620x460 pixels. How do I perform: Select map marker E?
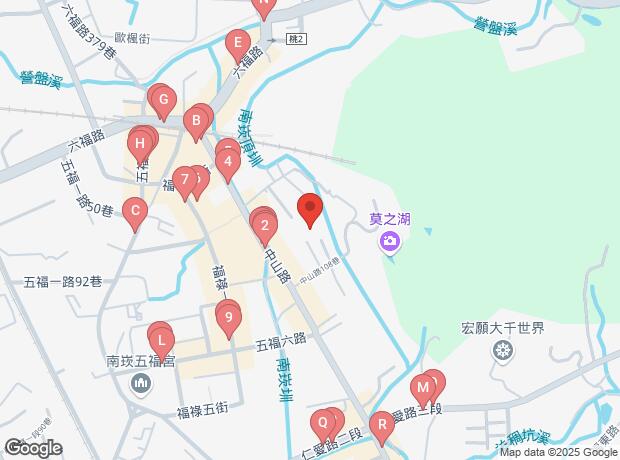pyautogui.click(x=237, y=44)
